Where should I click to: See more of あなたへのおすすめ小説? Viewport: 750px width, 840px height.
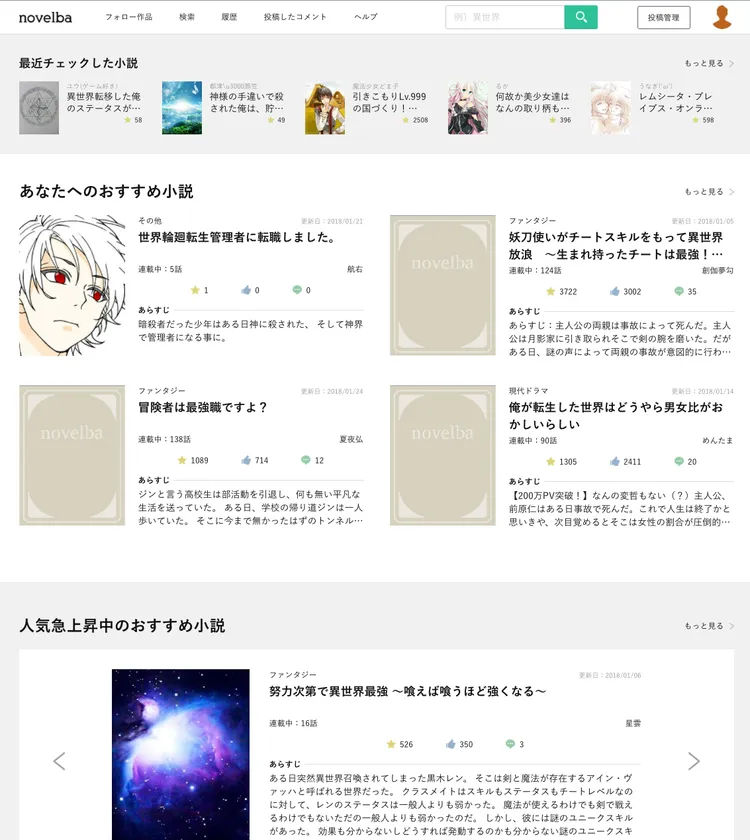[x=709, y=191]
